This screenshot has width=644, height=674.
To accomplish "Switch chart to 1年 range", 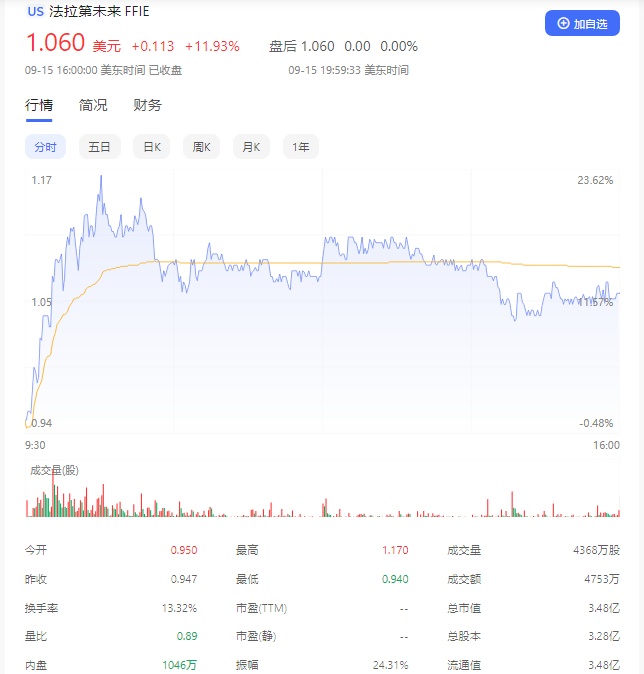I will click(x=301, y=147).
